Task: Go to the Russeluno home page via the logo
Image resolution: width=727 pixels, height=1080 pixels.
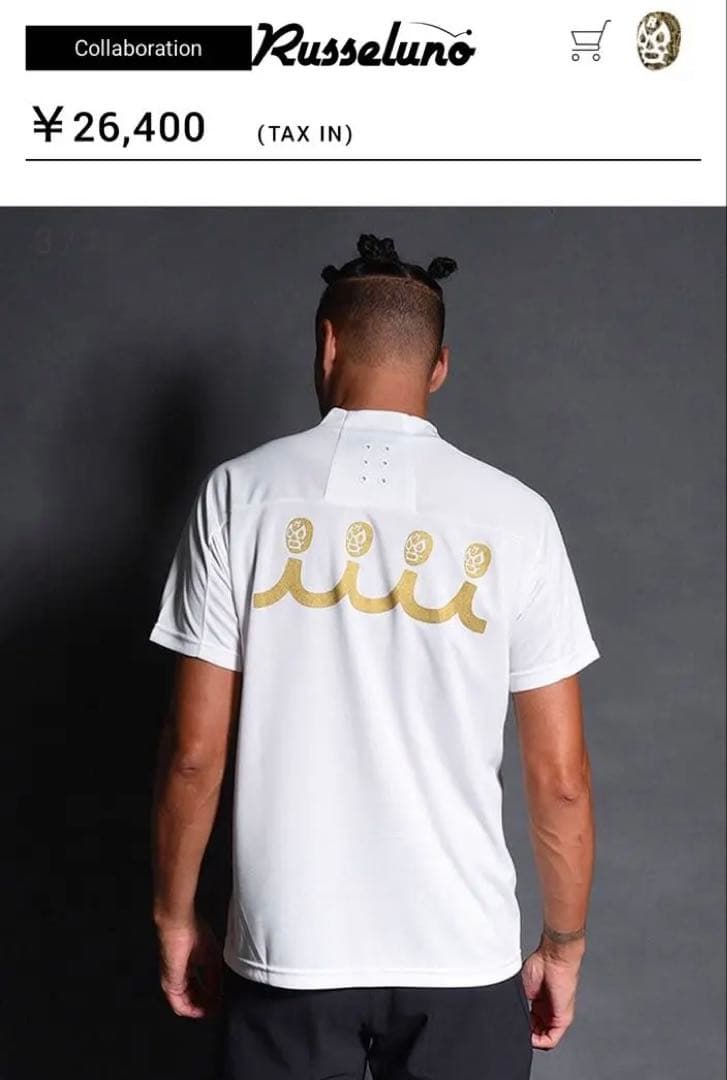Action: tap(363, 47)
